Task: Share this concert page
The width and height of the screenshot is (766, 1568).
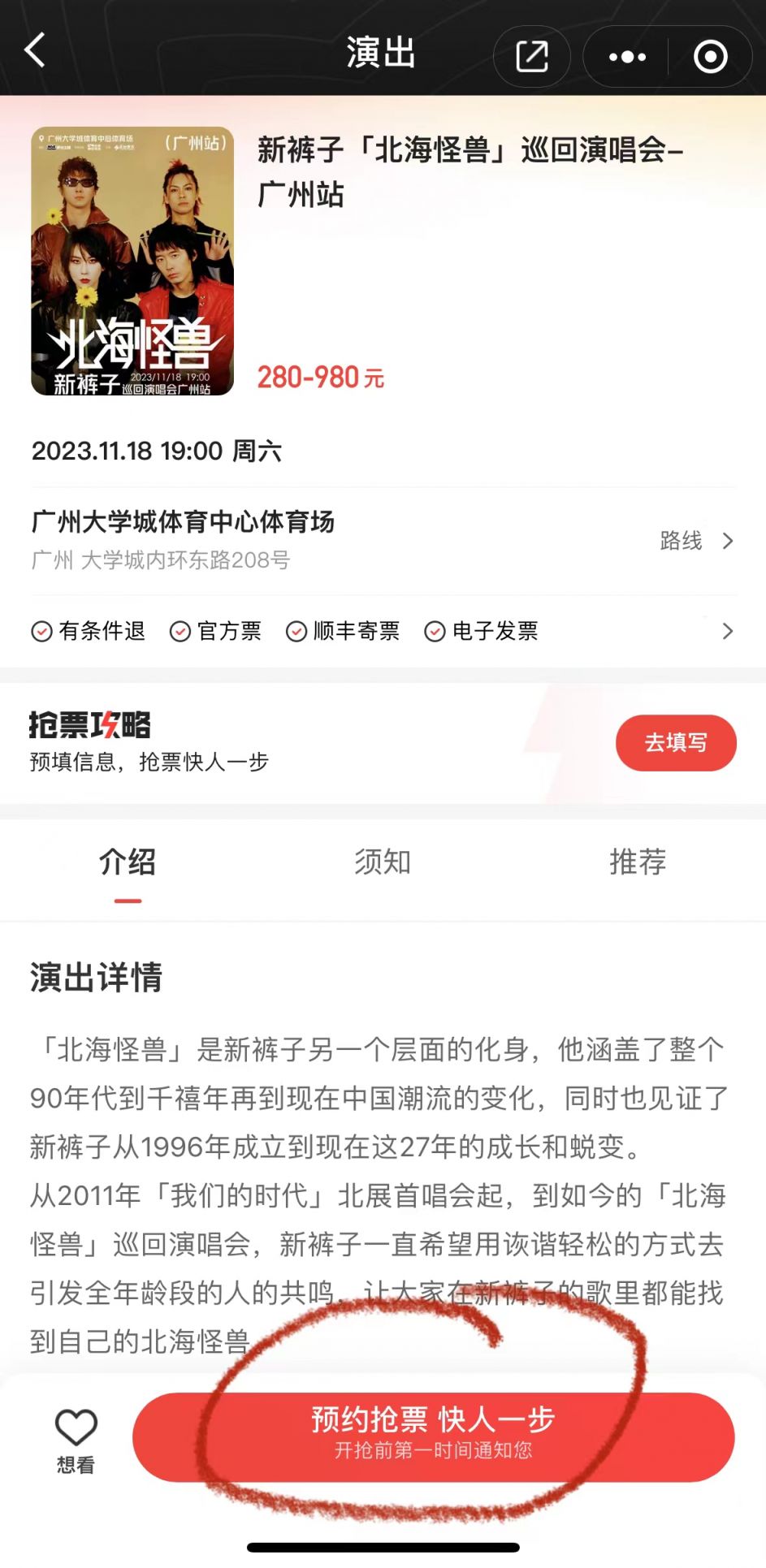Action: 532,57
